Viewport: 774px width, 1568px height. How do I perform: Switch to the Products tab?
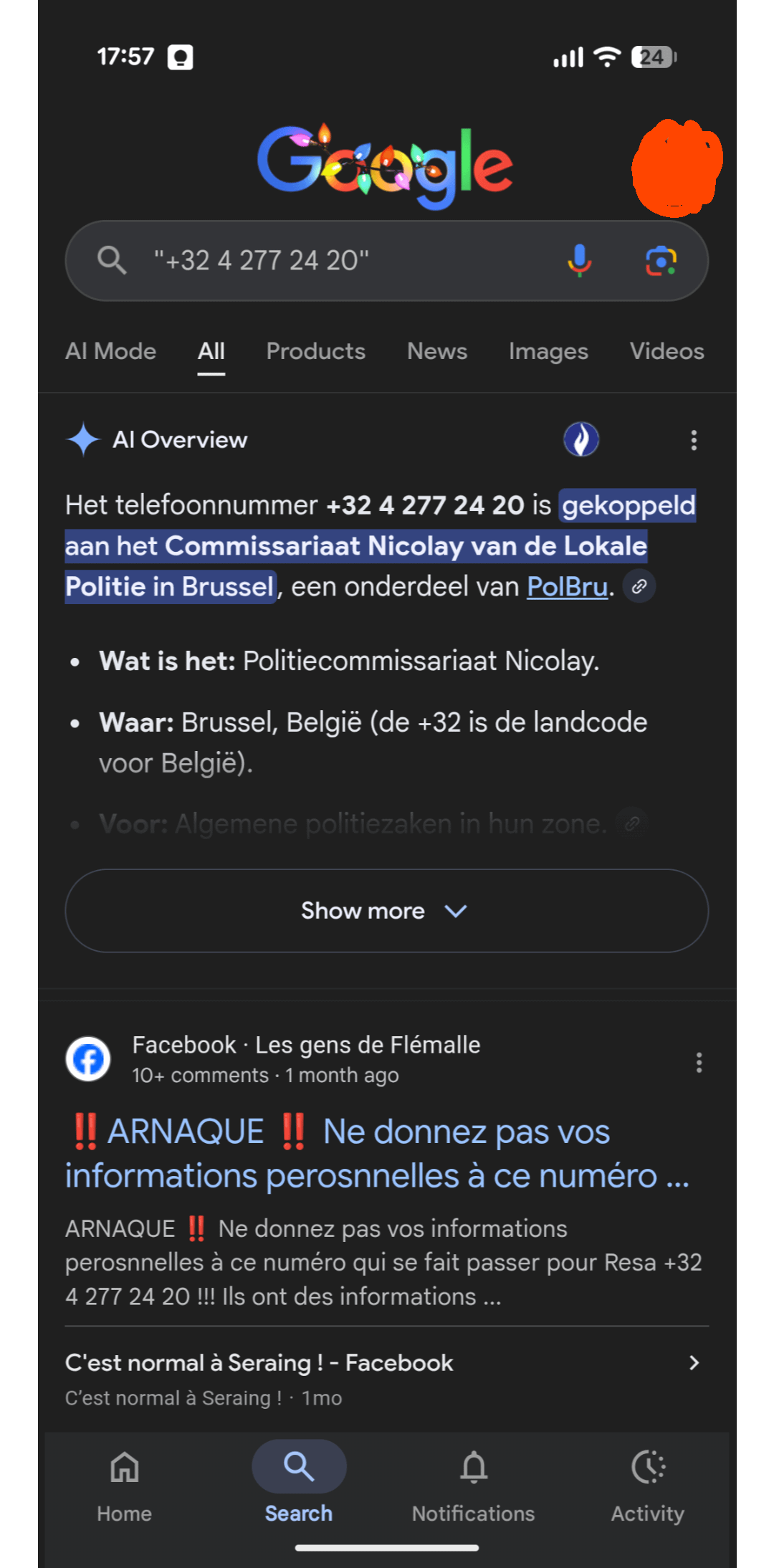pyautogui.click(x=315, y=351)
